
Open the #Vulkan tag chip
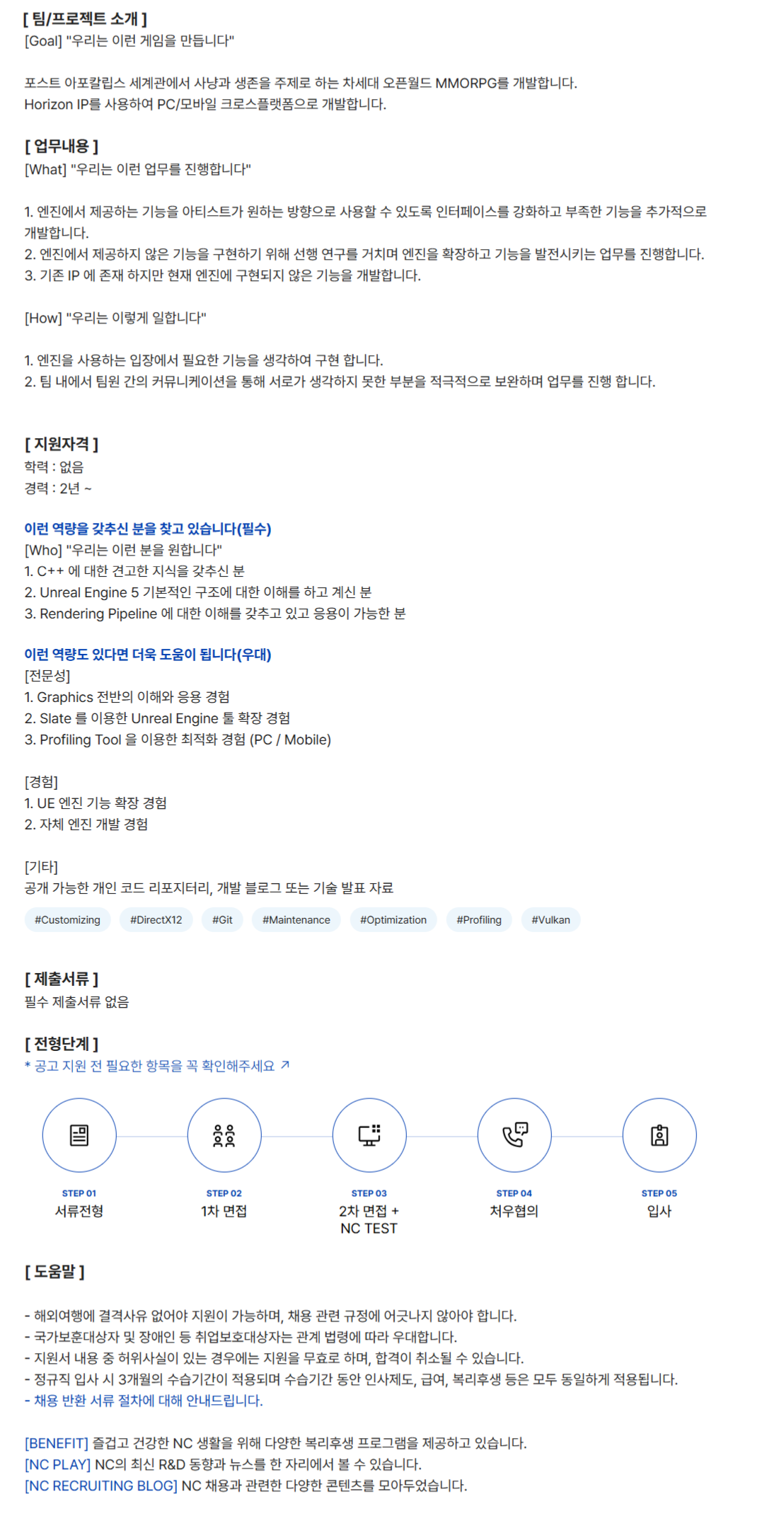pos(550,920)
